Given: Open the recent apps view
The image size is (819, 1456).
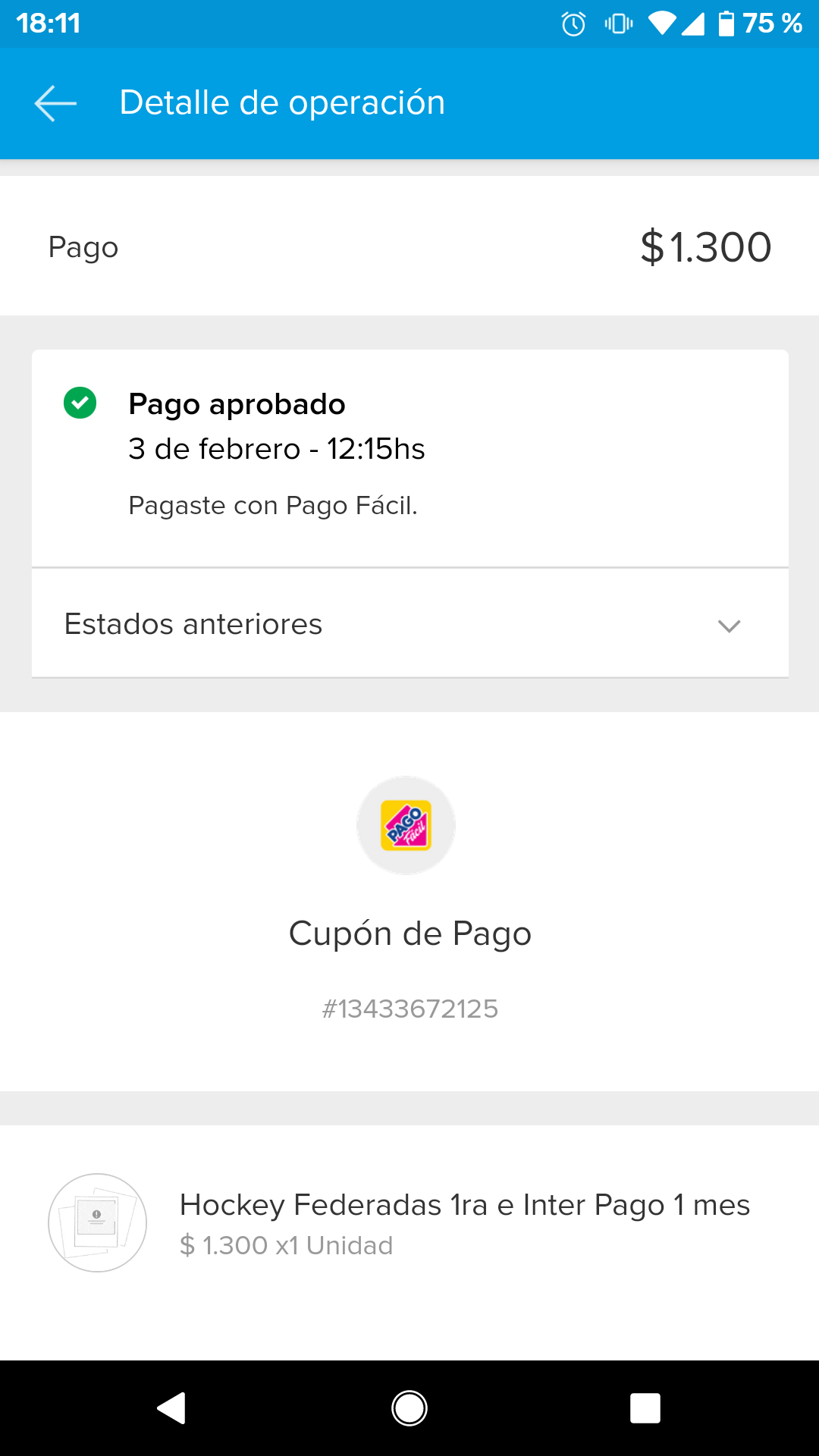Looking at the screenshot, I should [x=645, y=1408].
